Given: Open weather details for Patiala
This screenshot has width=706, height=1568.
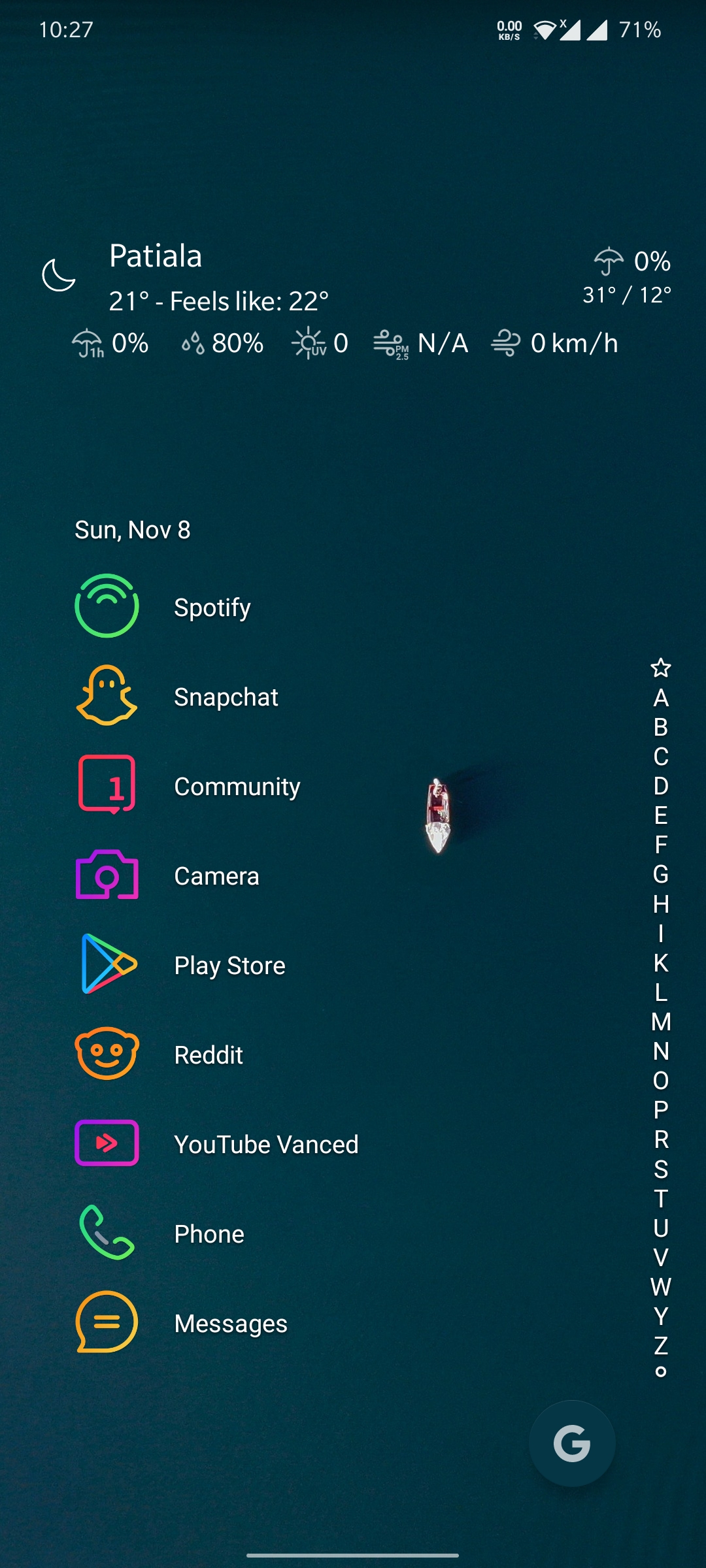Looking at the screenshot, I should click(155, 256).
